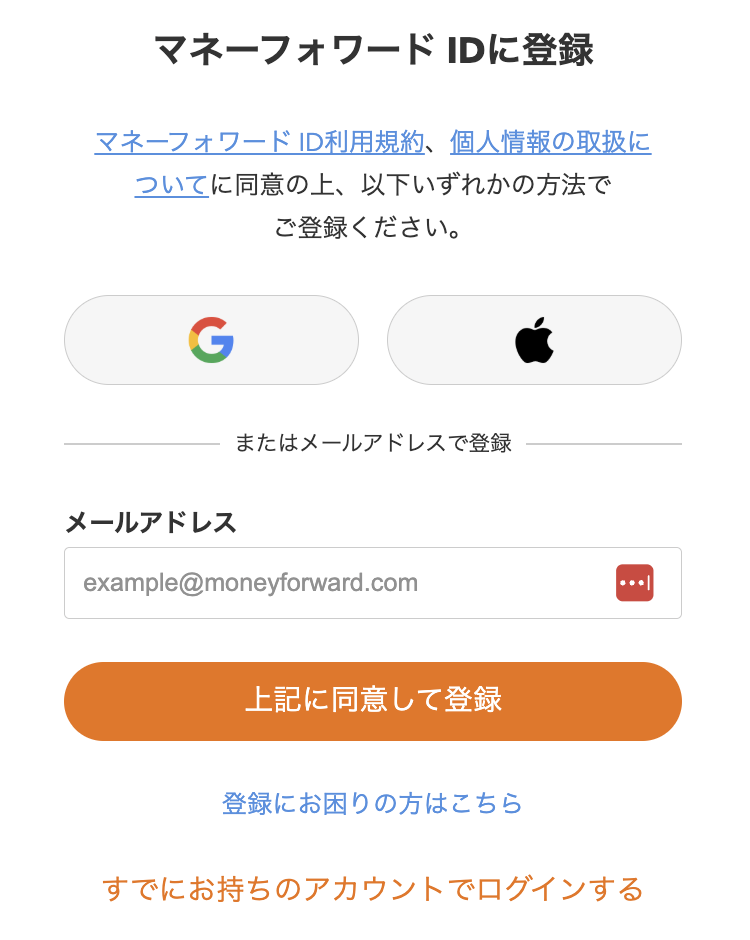This screenshot has height=940, width=750.
Task: Open マネーフォワード ID利用規約 link
Action: 259,143
